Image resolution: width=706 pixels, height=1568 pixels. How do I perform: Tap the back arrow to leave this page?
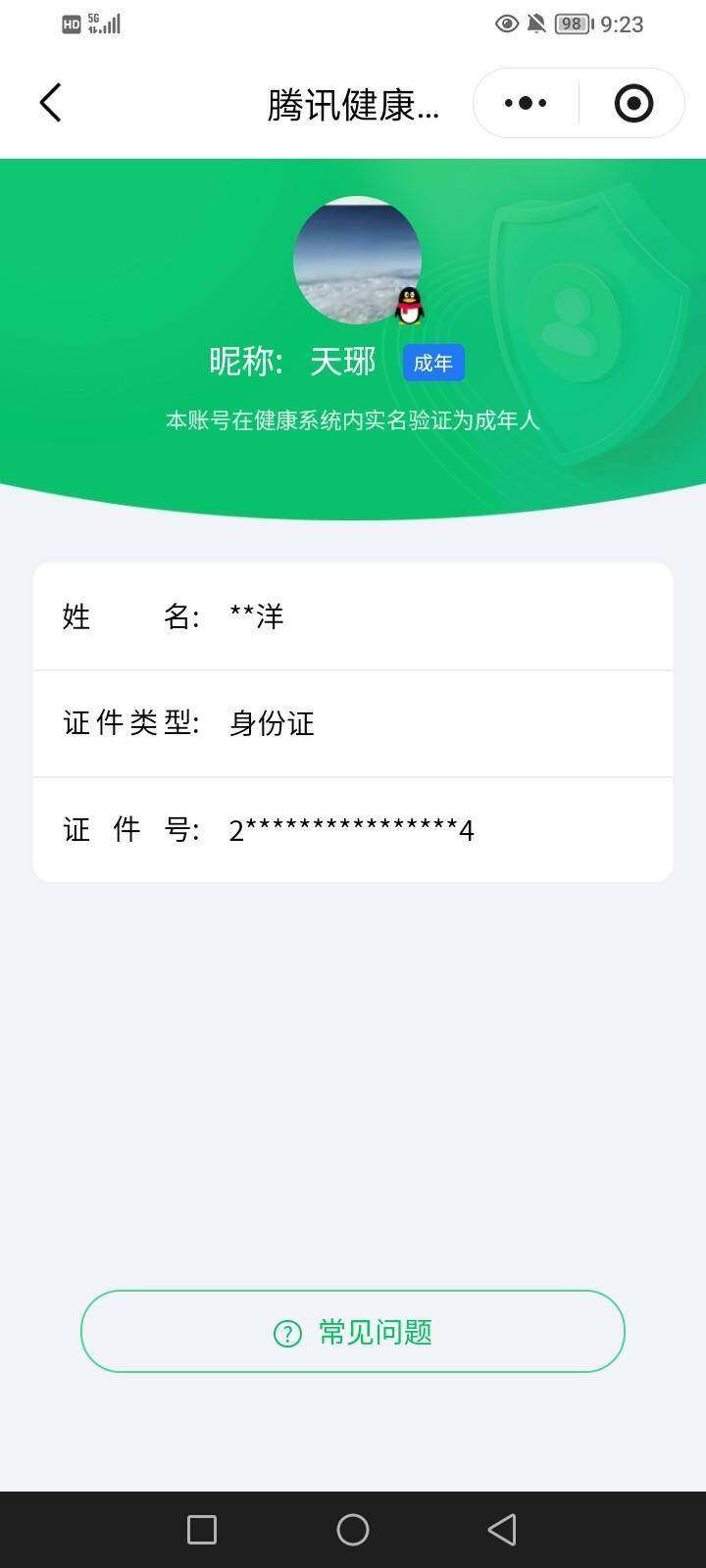tap(50, 102)
